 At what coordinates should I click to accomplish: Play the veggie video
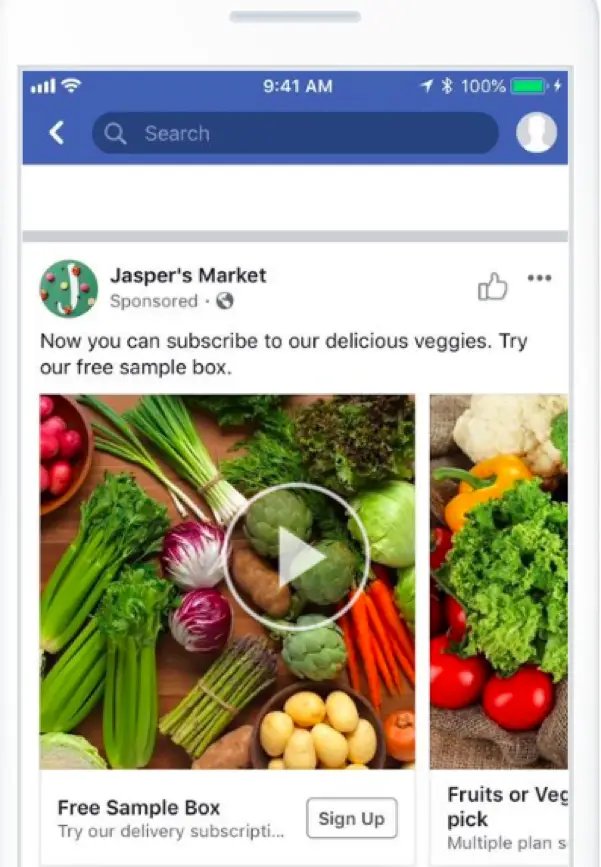coord(295,558)
